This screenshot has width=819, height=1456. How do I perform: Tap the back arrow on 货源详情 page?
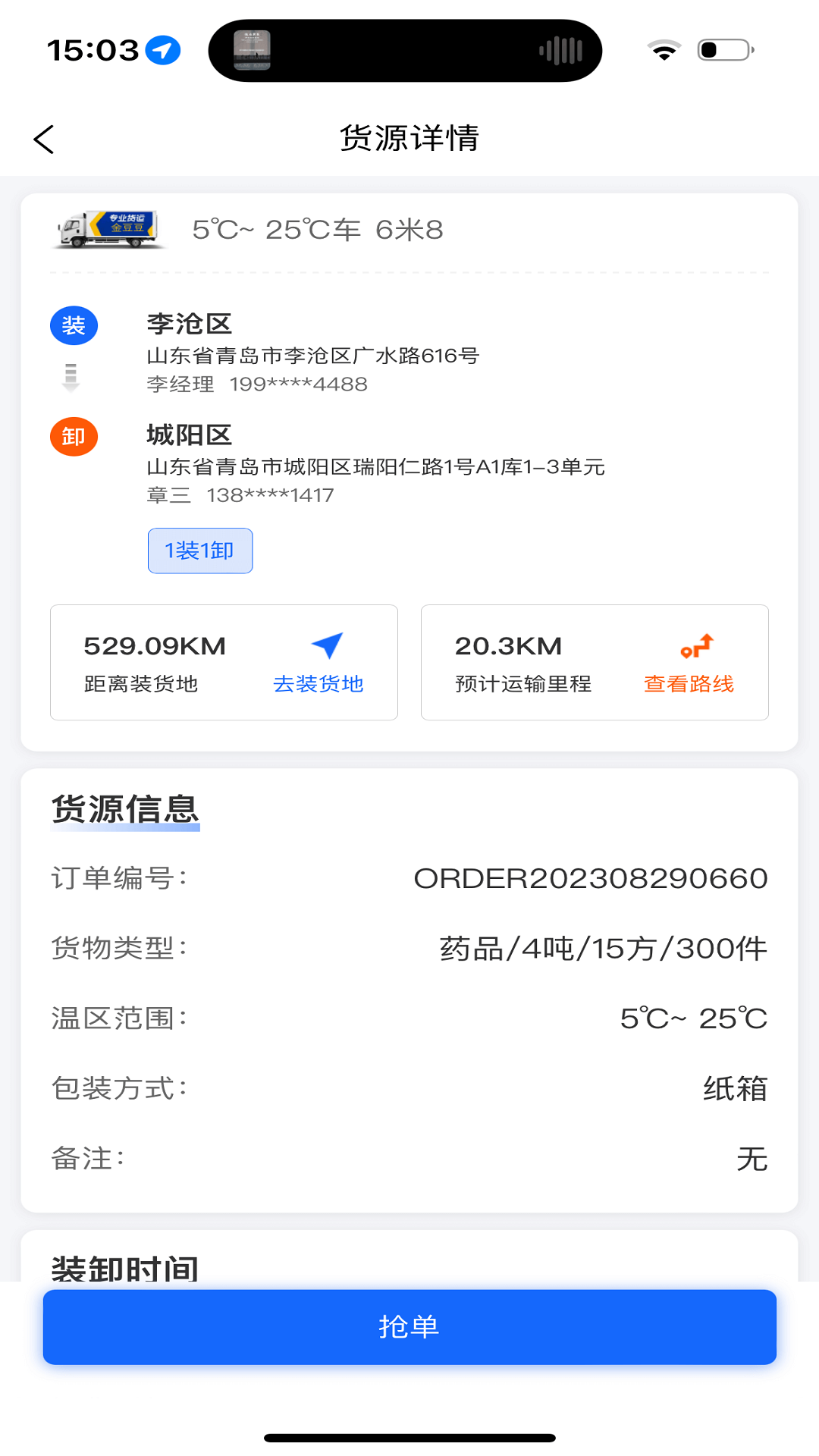point(45,140)
